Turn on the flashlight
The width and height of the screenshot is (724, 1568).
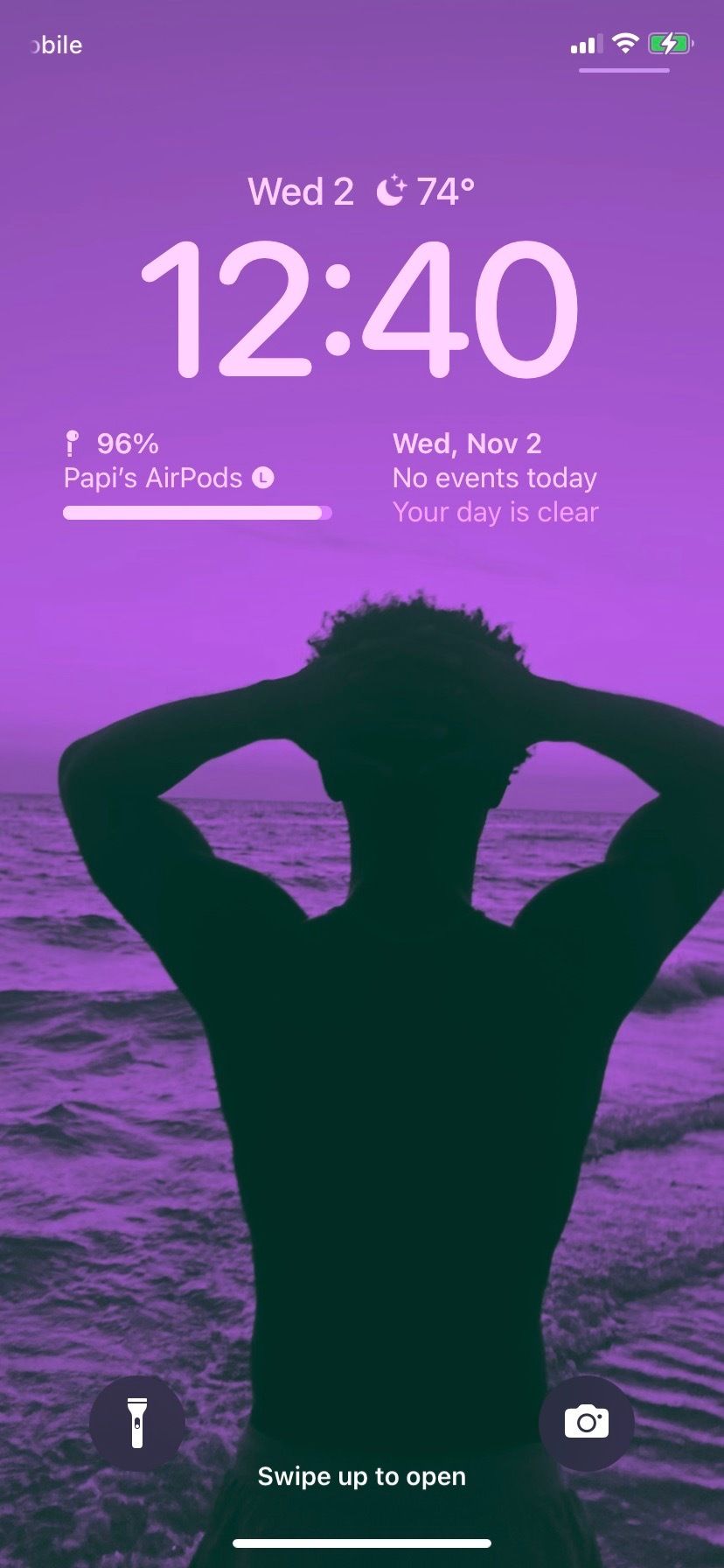pos(137,1423)
